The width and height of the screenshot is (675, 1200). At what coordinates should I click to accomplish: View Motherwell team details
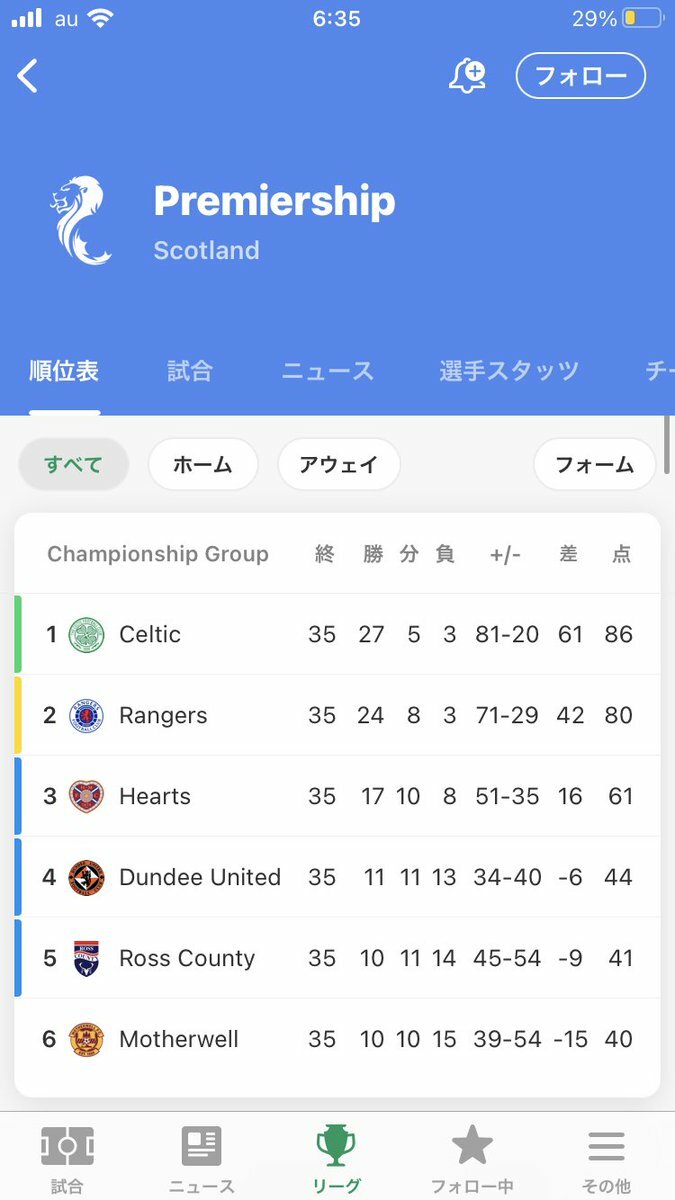338,1039
